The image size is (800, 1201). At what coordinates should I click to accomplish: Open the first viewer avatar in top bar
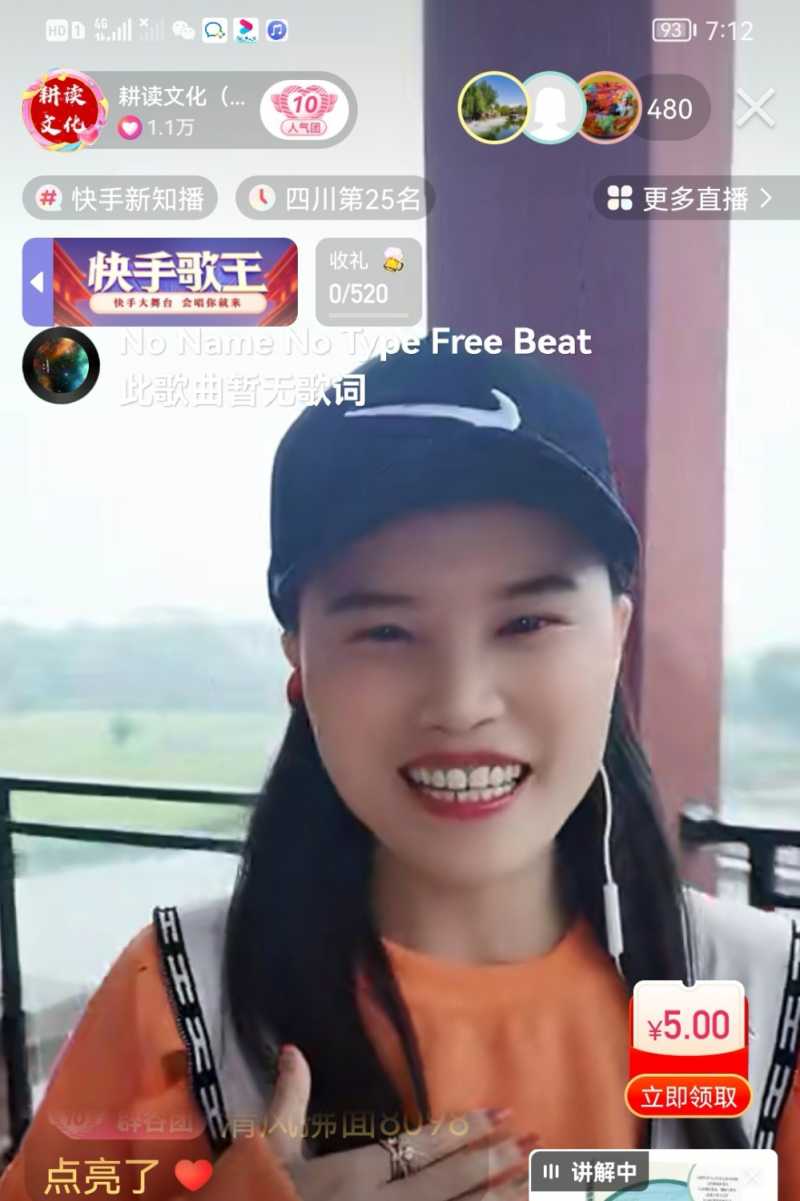492,110
